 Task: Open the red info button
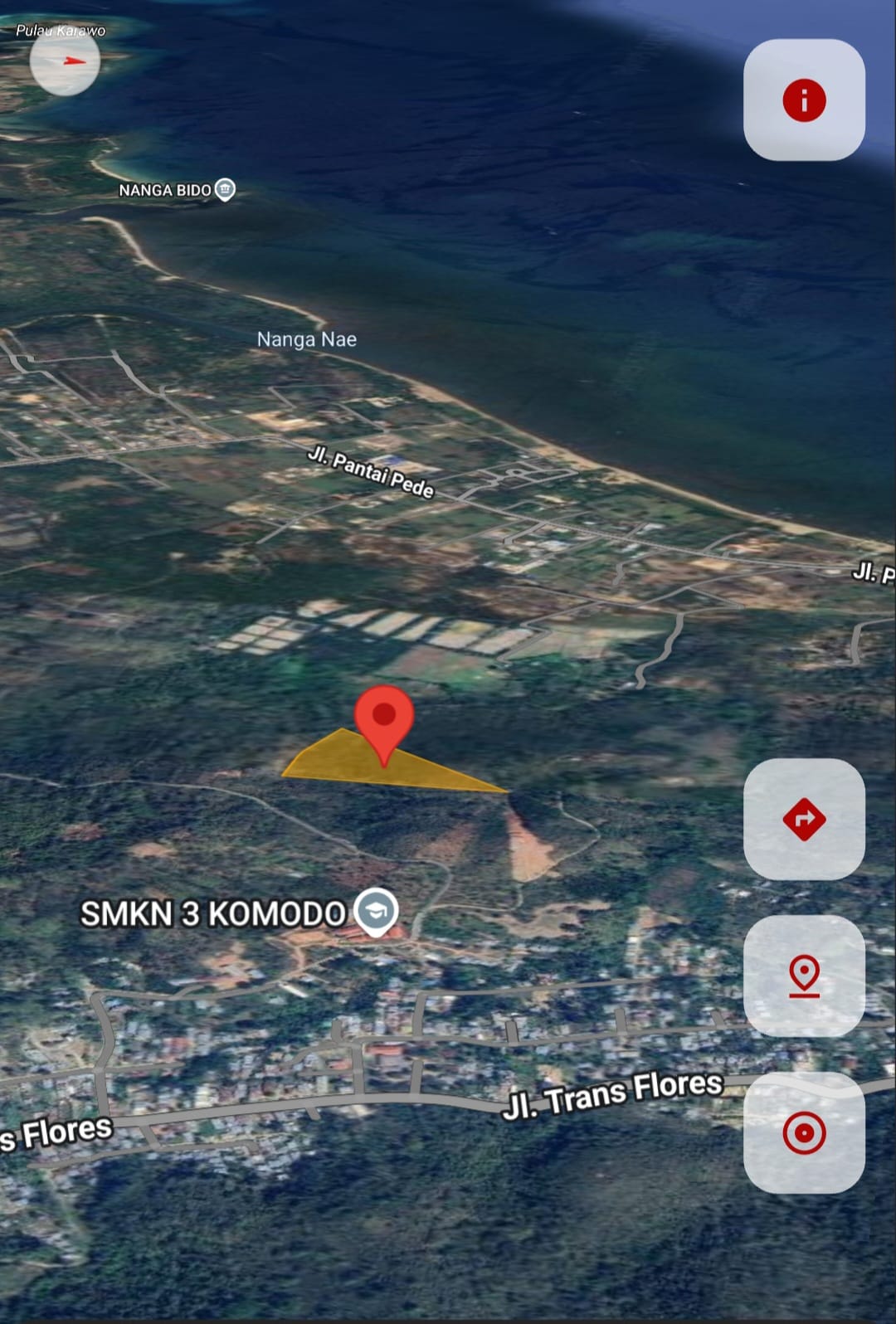[803, 100]
